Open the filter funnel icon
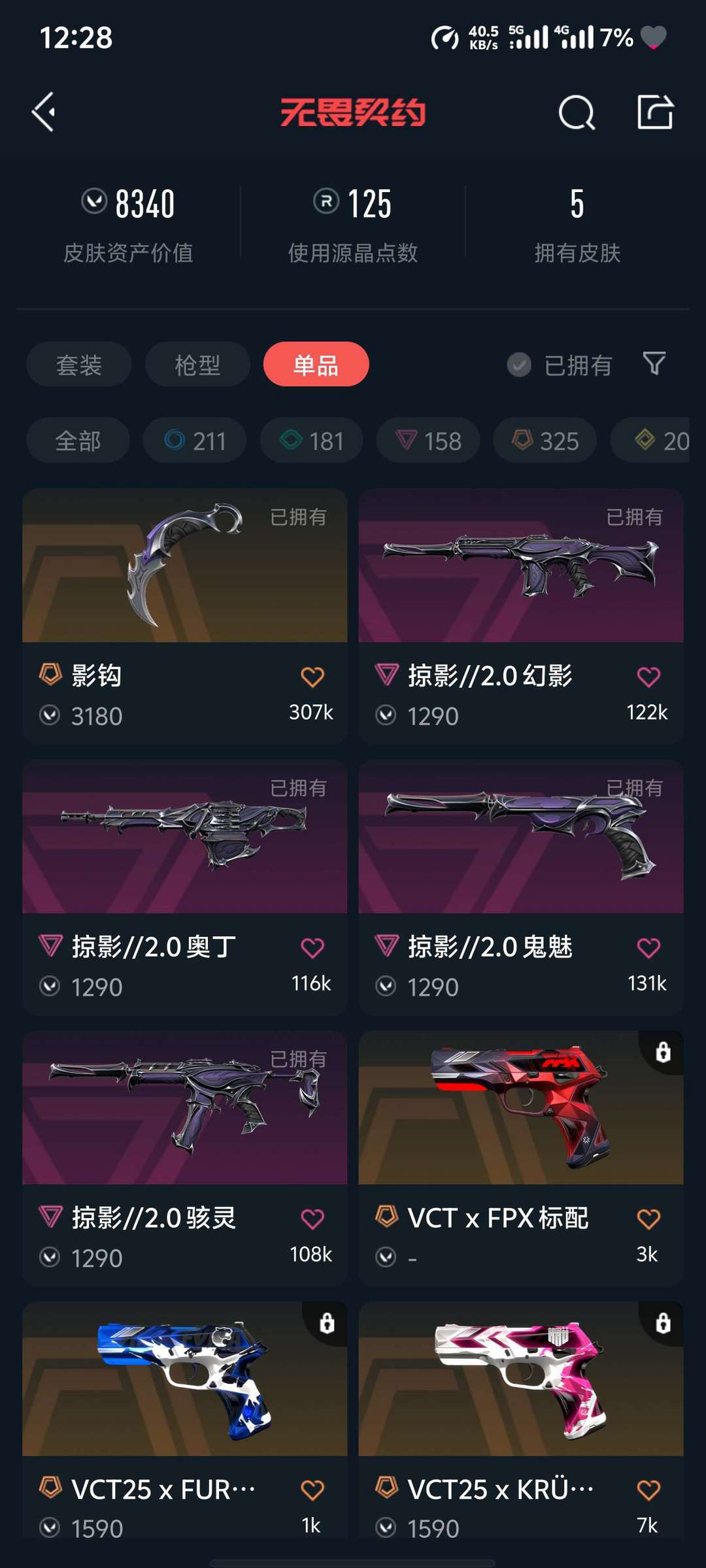Screen dimensions: 706x1568 tap(654, 363)
